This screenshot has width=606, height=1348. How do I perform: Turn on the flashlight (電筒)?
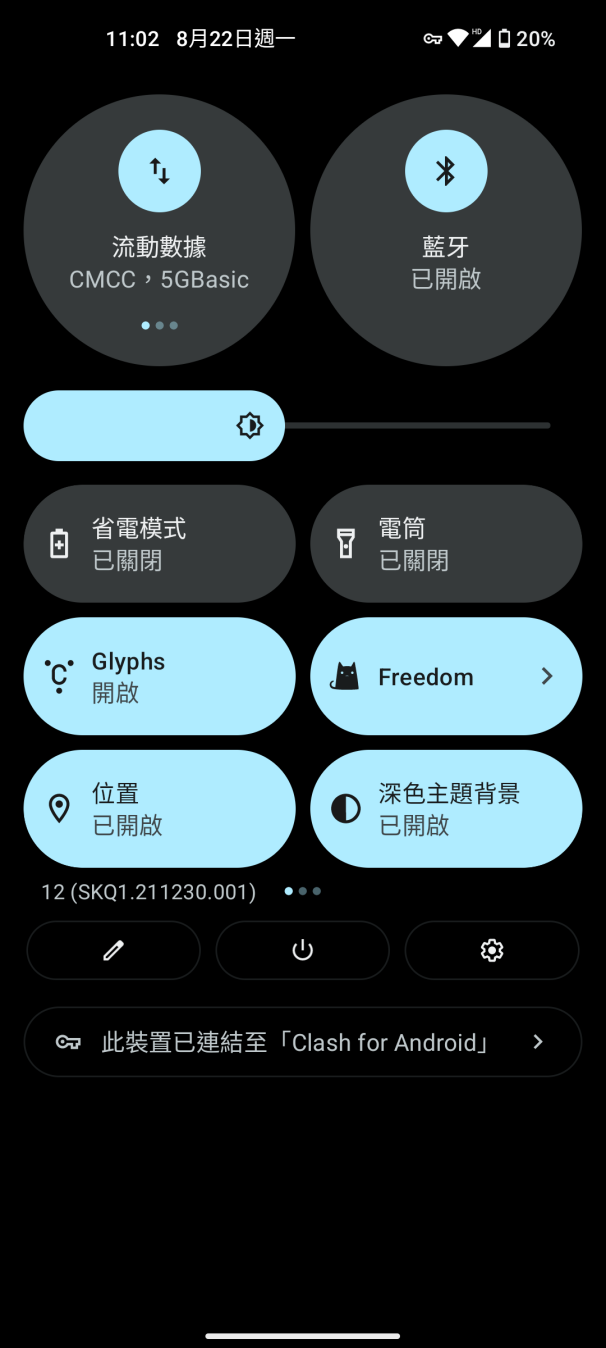tap(446, 544)
